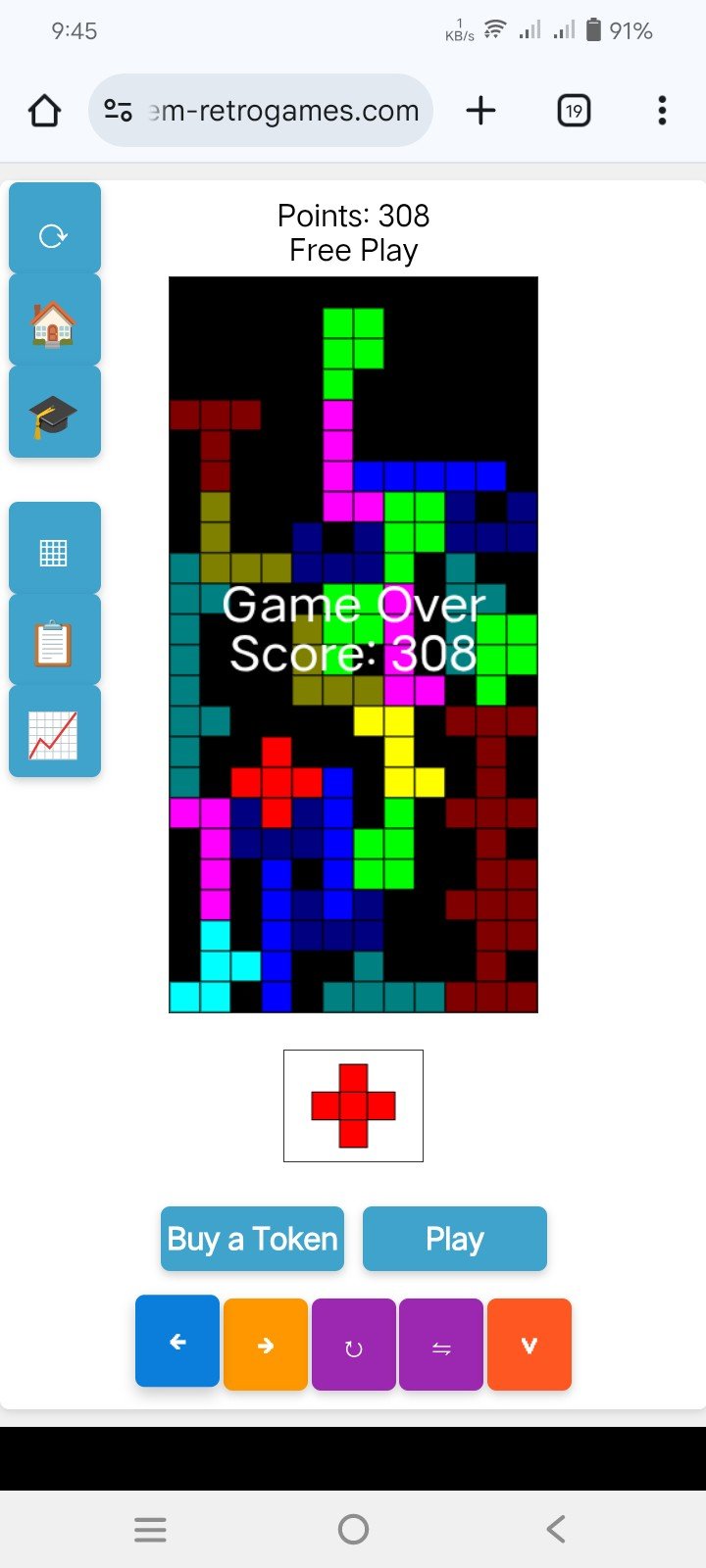Screen dimensions: 706x1568
Task: Tap the Buy a Token button
Action: (252, 1239)
